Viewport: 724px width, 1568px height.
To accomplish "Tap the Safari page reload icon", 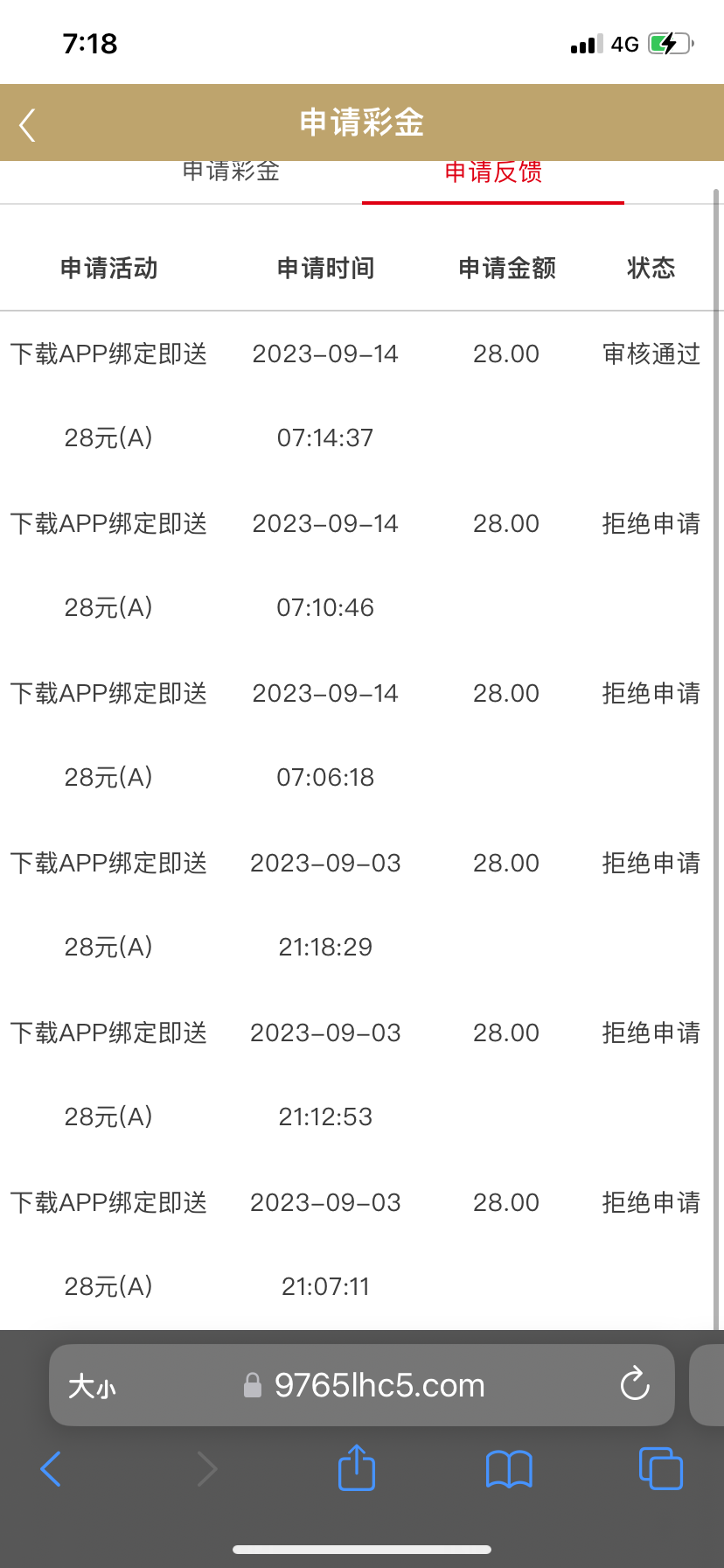I will pyautogui.click(x=634, y=1385).
